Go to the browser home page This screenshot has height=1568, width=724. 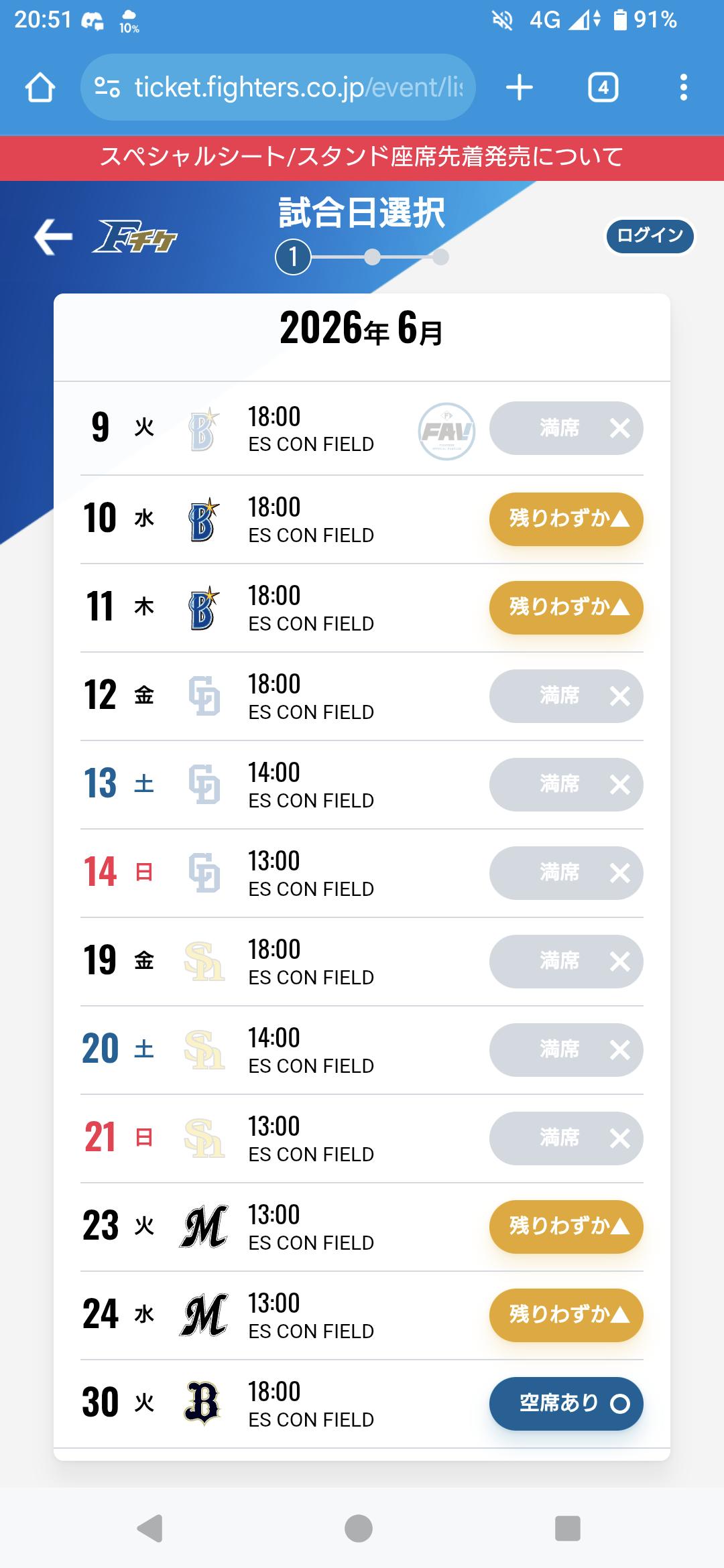[x=40, y=88]
